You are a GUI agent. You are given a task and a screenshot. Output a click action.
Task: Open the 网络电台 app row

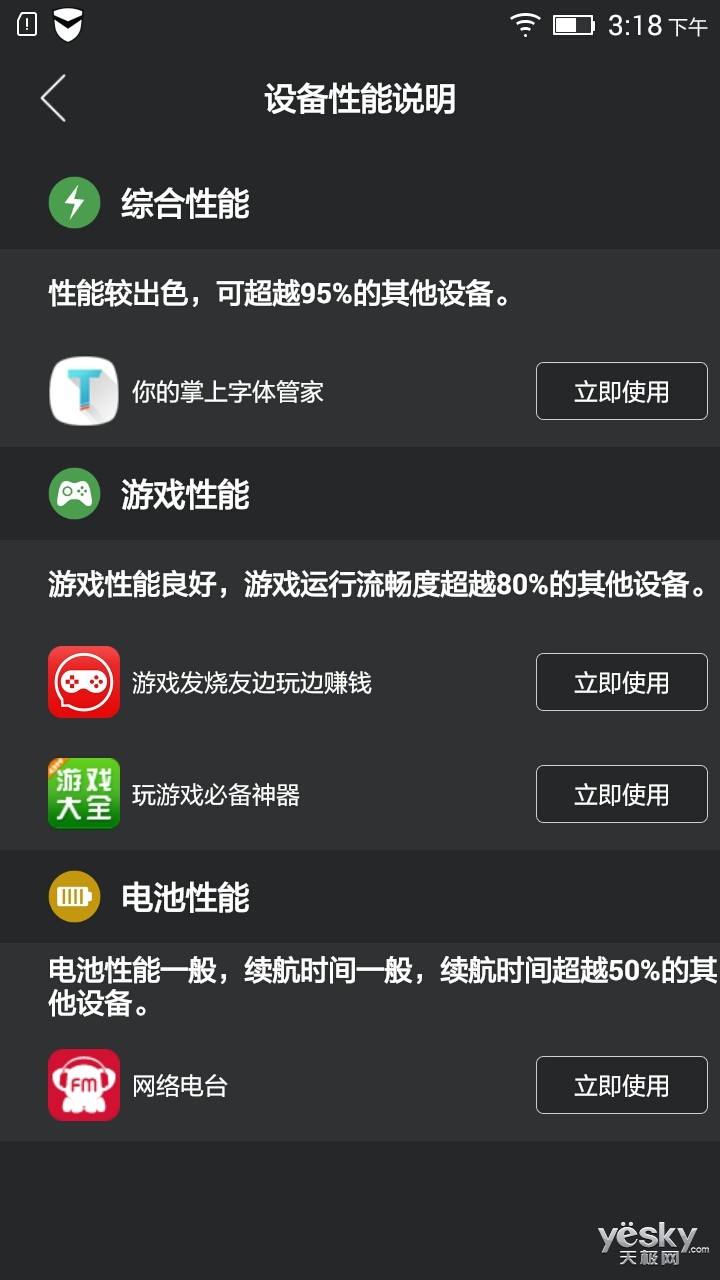(180, 1086)
